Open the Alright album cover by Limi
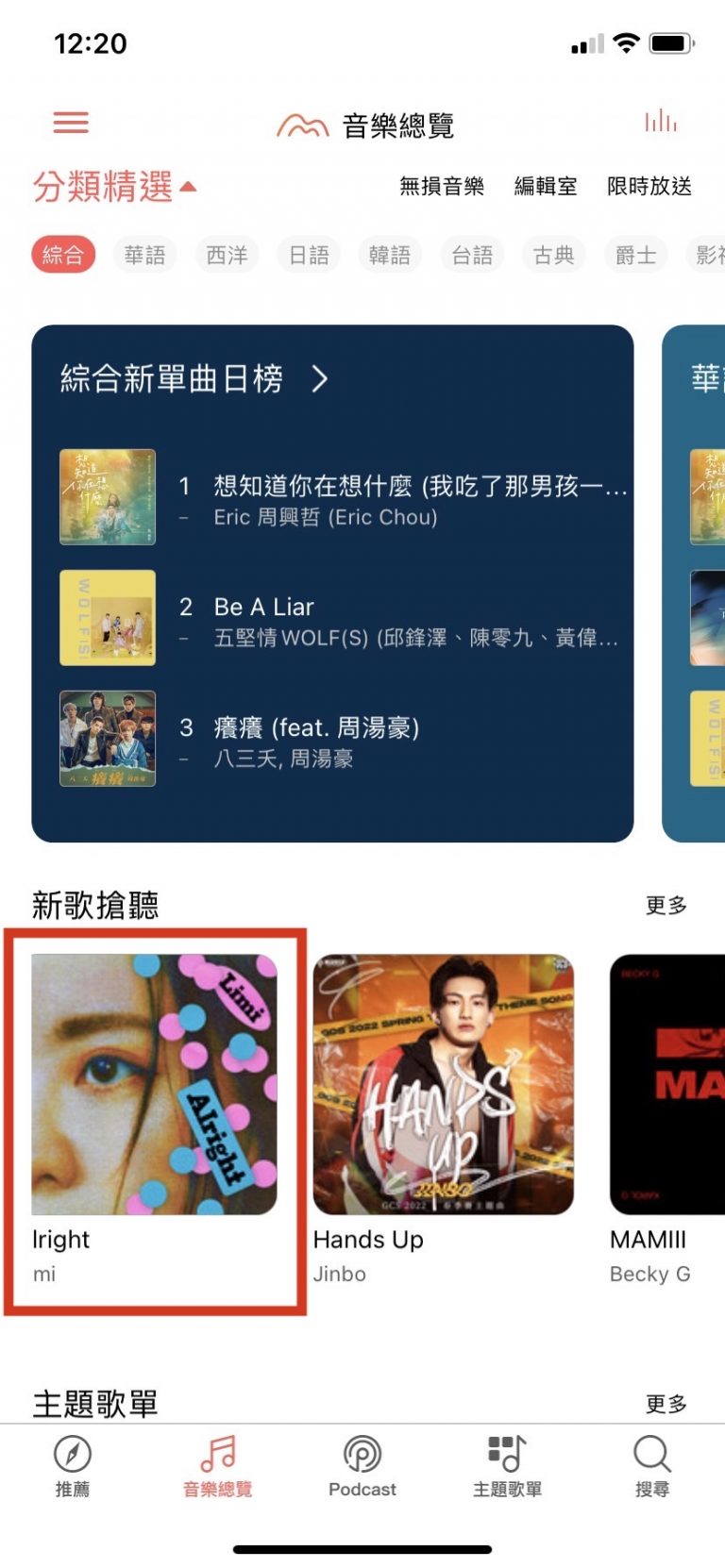The height and width of the screenshot is (1568, 725). click(155, 1085)
